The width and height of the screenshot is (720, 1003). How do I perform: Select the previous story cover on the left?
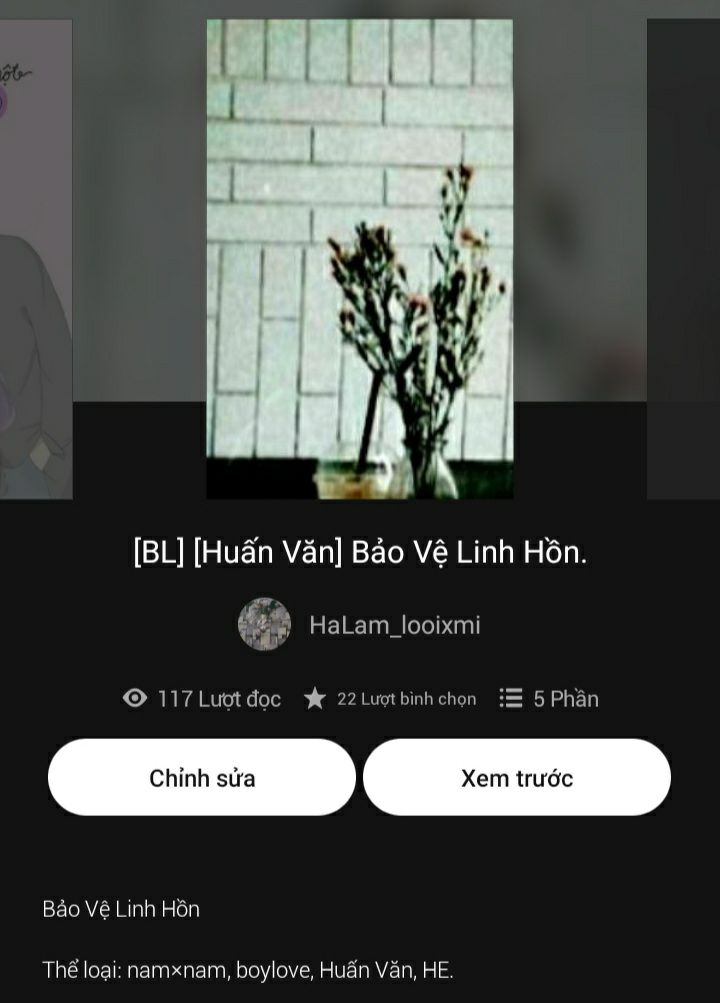click(36, 258)
